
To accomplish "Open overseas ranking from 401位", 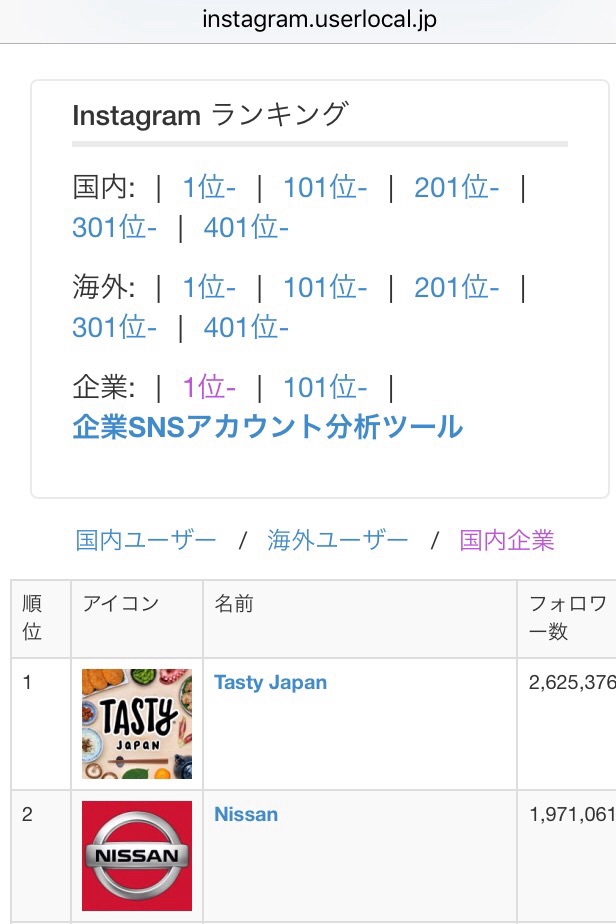I will [x=246, y=327].
